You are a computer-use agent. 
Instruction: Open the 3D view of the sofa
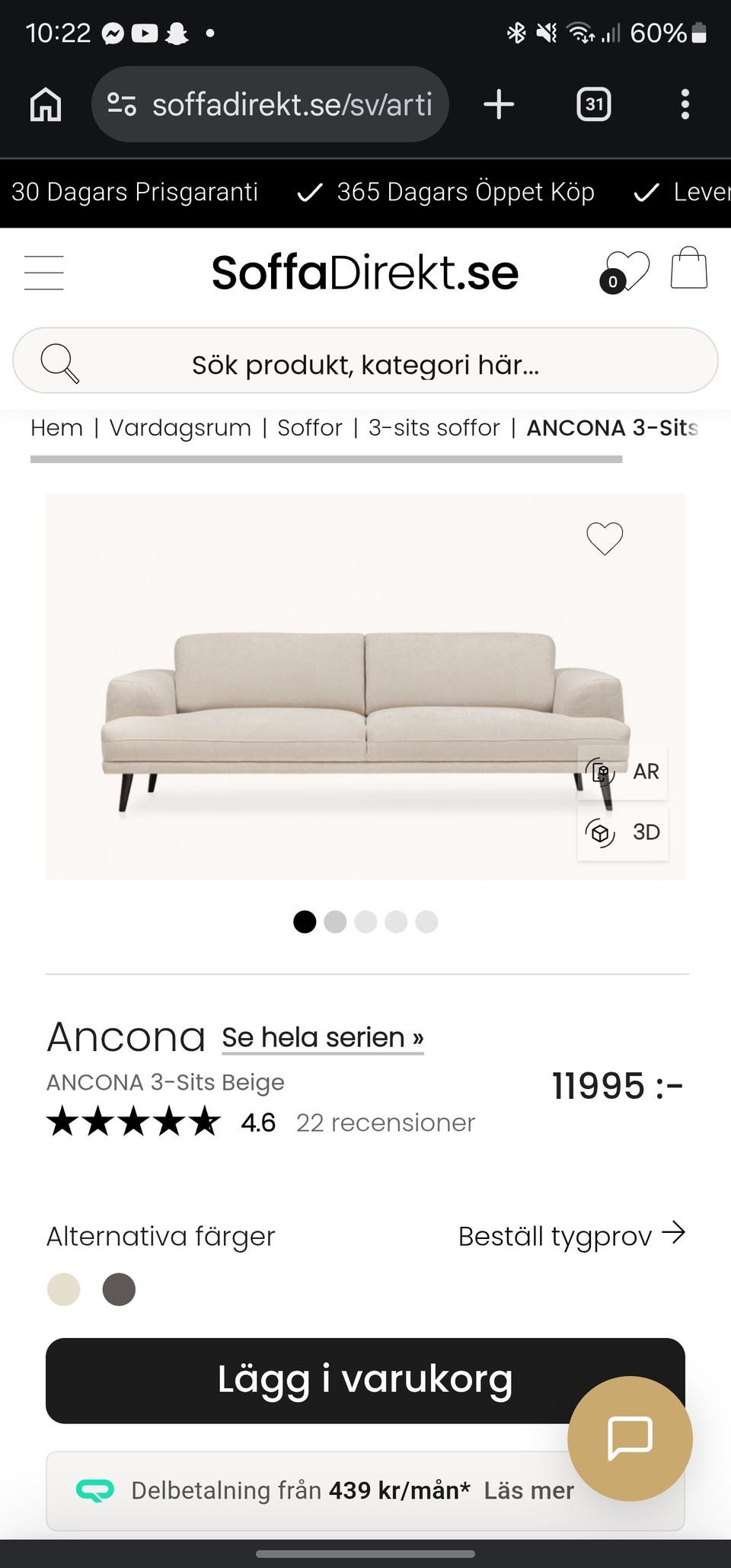tap(623, 832)
